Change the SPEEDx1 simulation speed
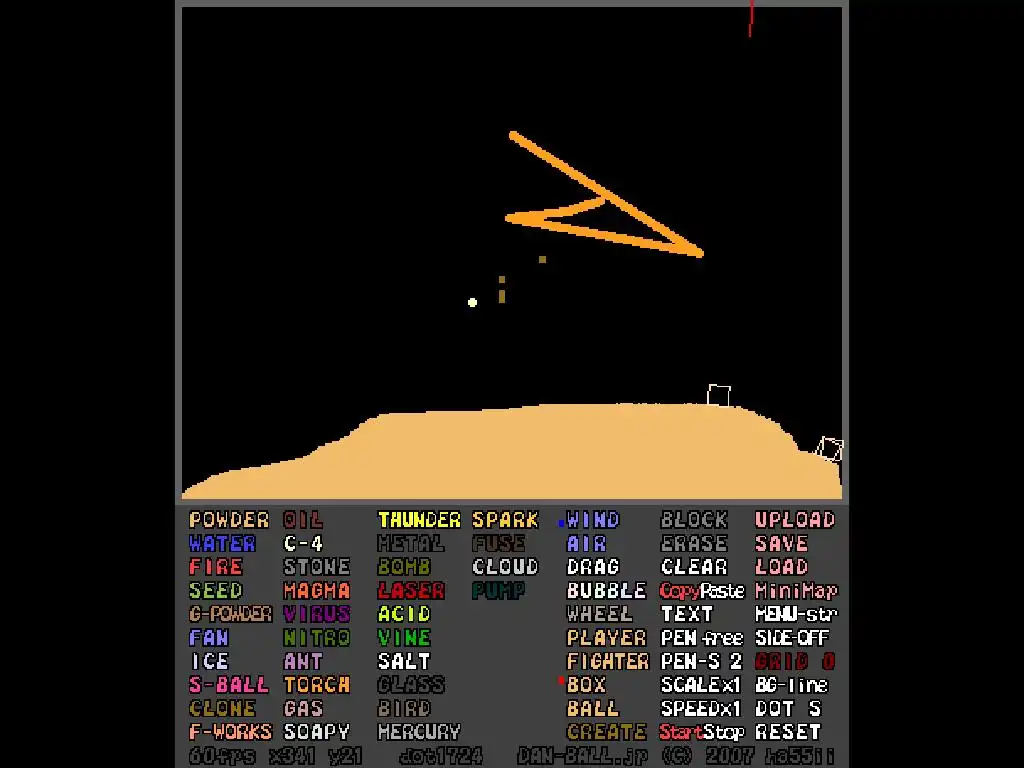This screenshot has width=1024, height=768. [701, 708]
